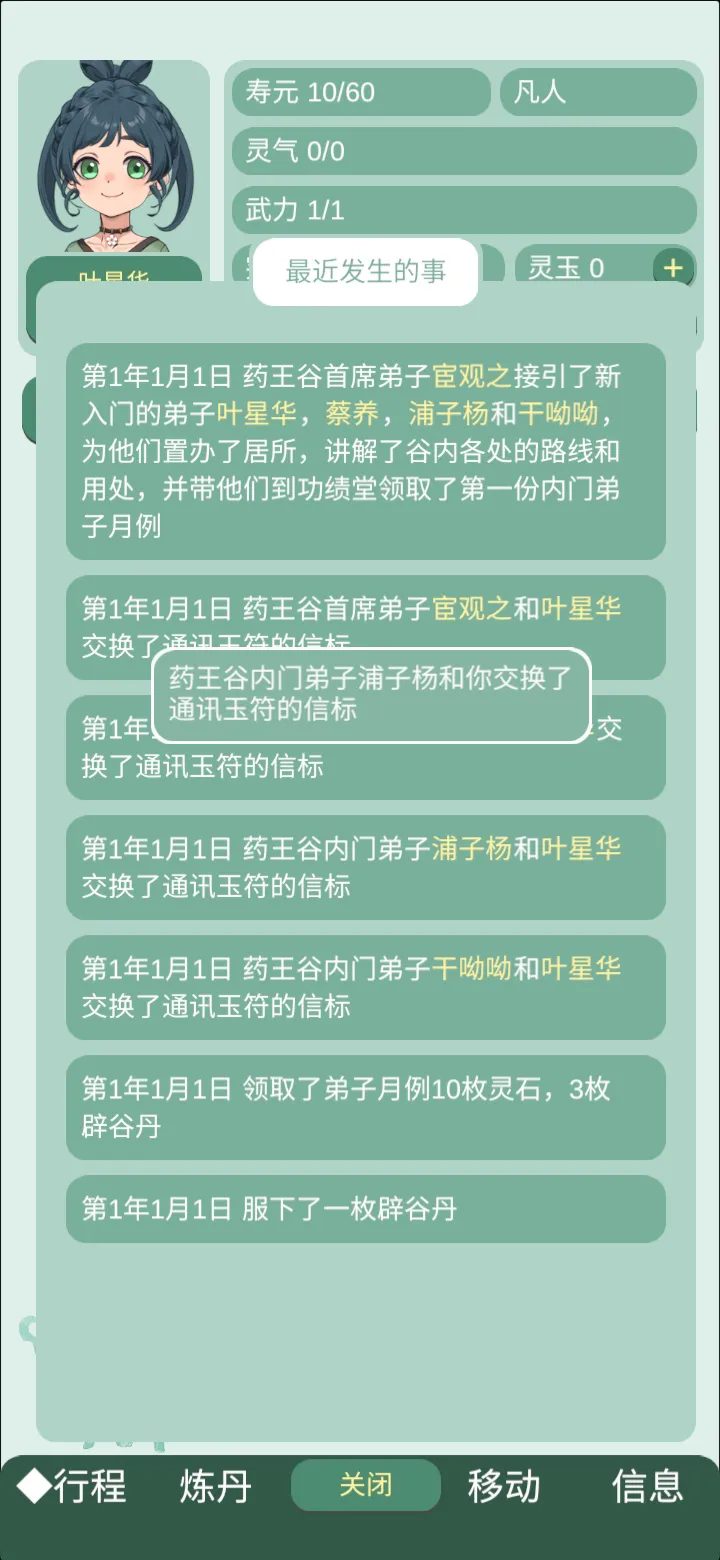This screenshot has height=1560, width=720.
Task: Open the 移动 menu
Action: click(503, 1486)
